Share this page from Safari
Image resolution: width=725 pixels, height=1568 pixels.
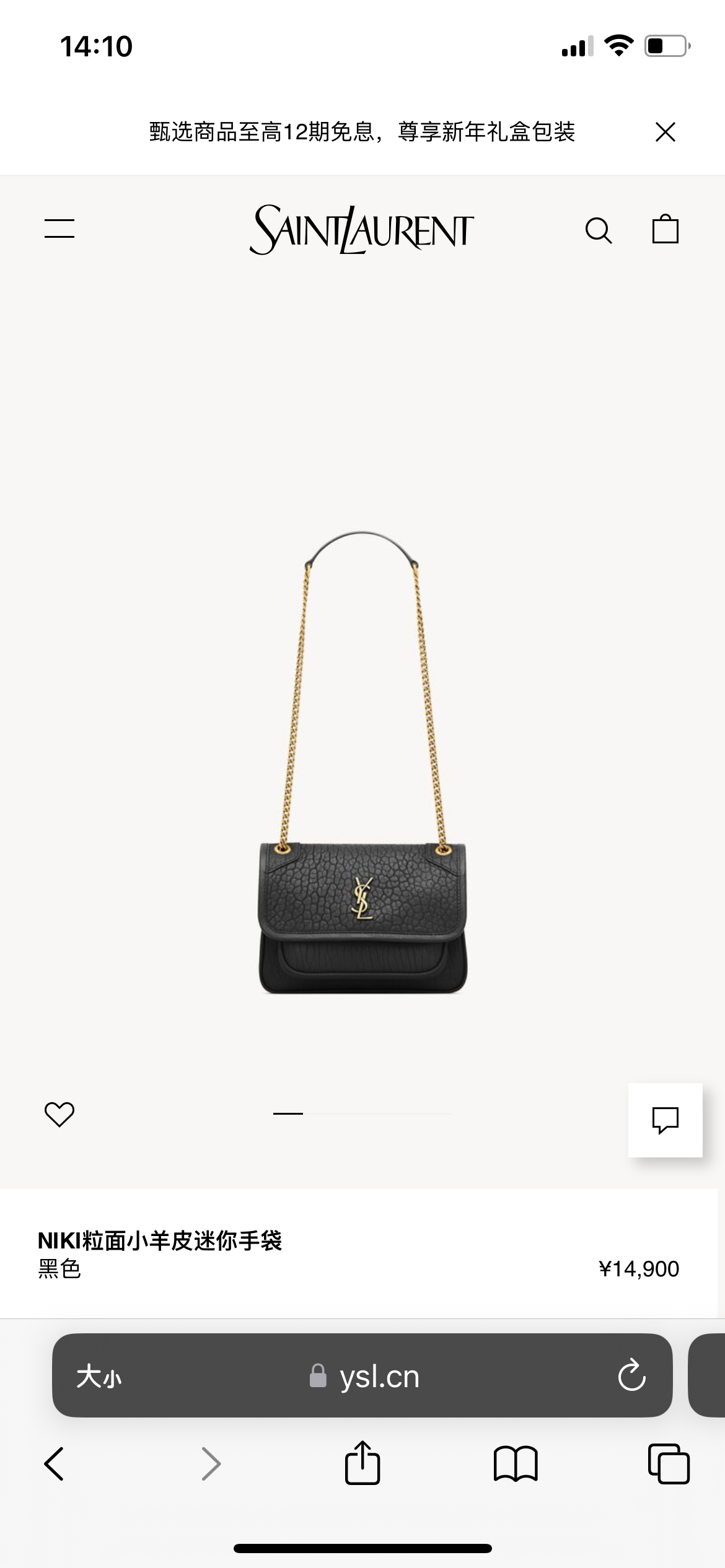362,1463
